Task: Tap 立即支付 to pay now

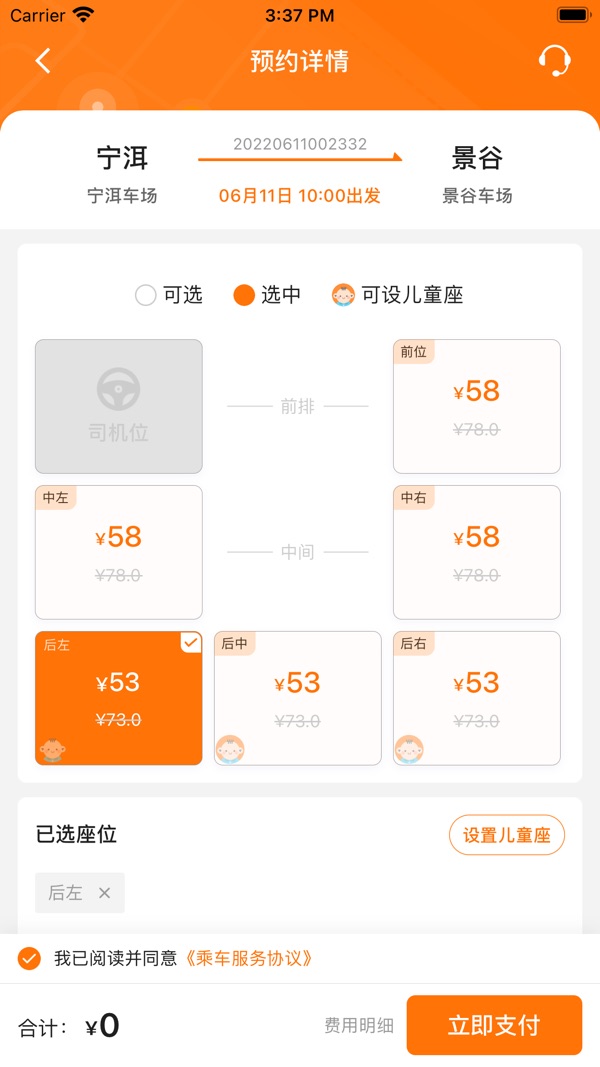Action: point(494,1025)
